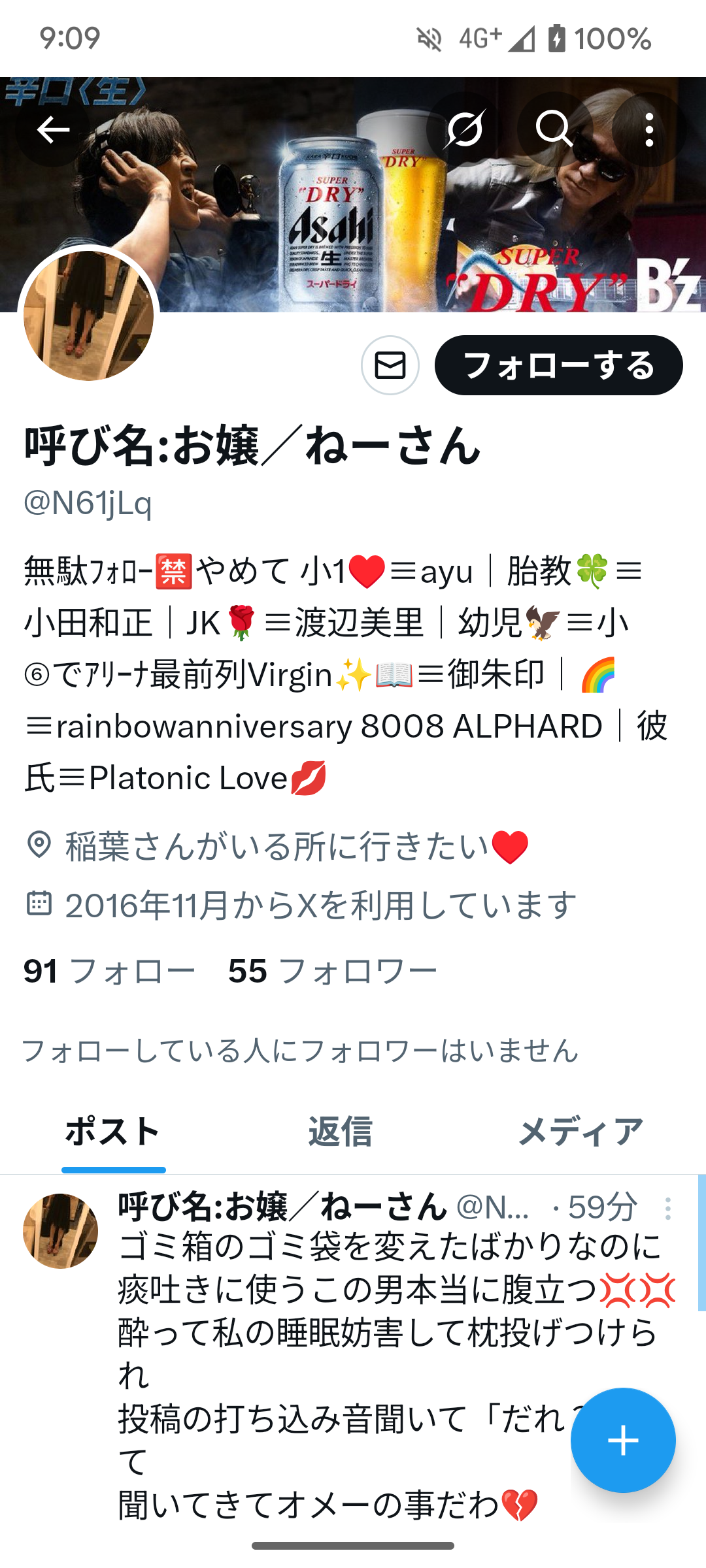The height and width of the screenshot is (1568, 706).
Task: Tap the Grok slashed-circle icon
Action: 464,129
